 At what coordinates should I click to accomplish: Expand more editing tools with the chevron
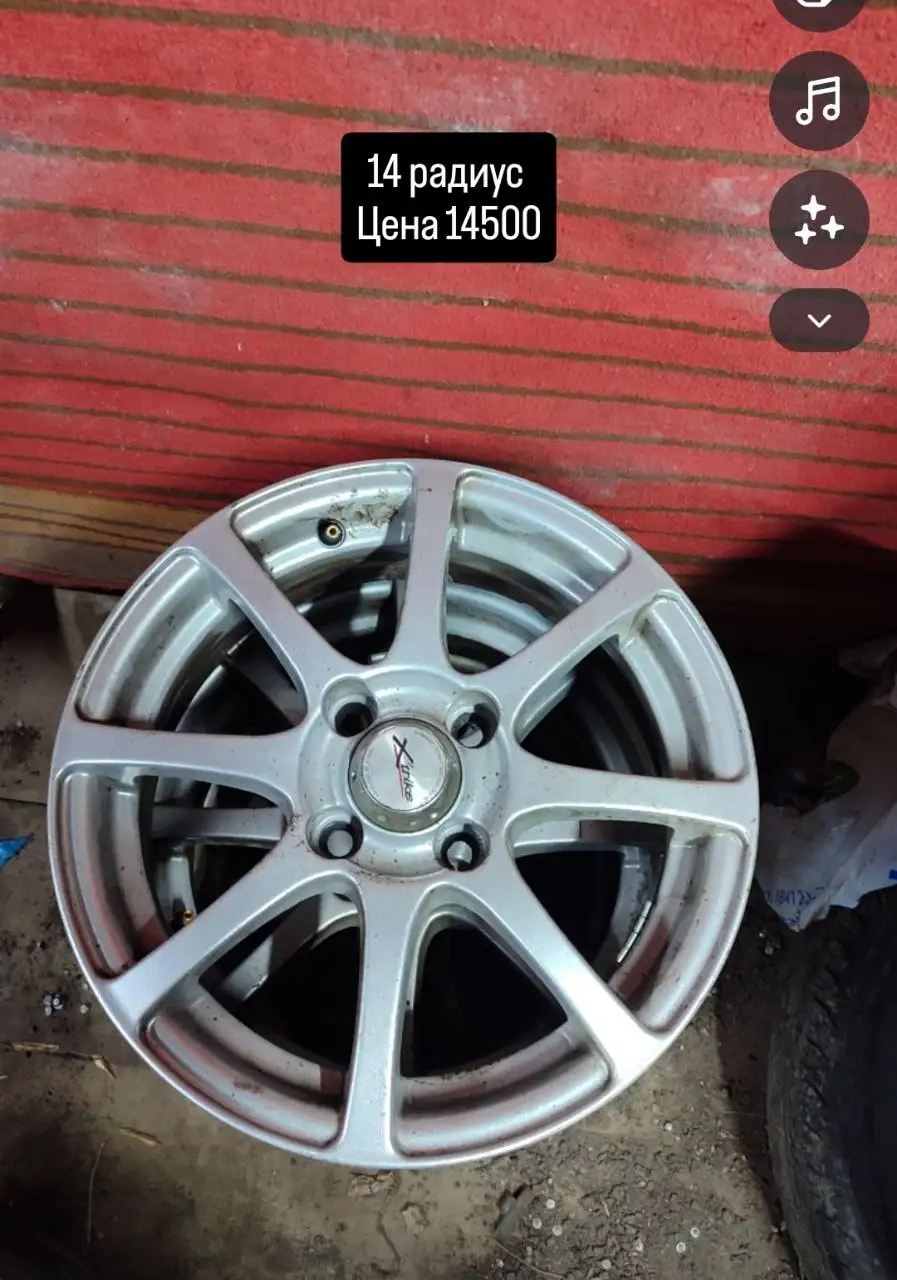coord(819,320)
